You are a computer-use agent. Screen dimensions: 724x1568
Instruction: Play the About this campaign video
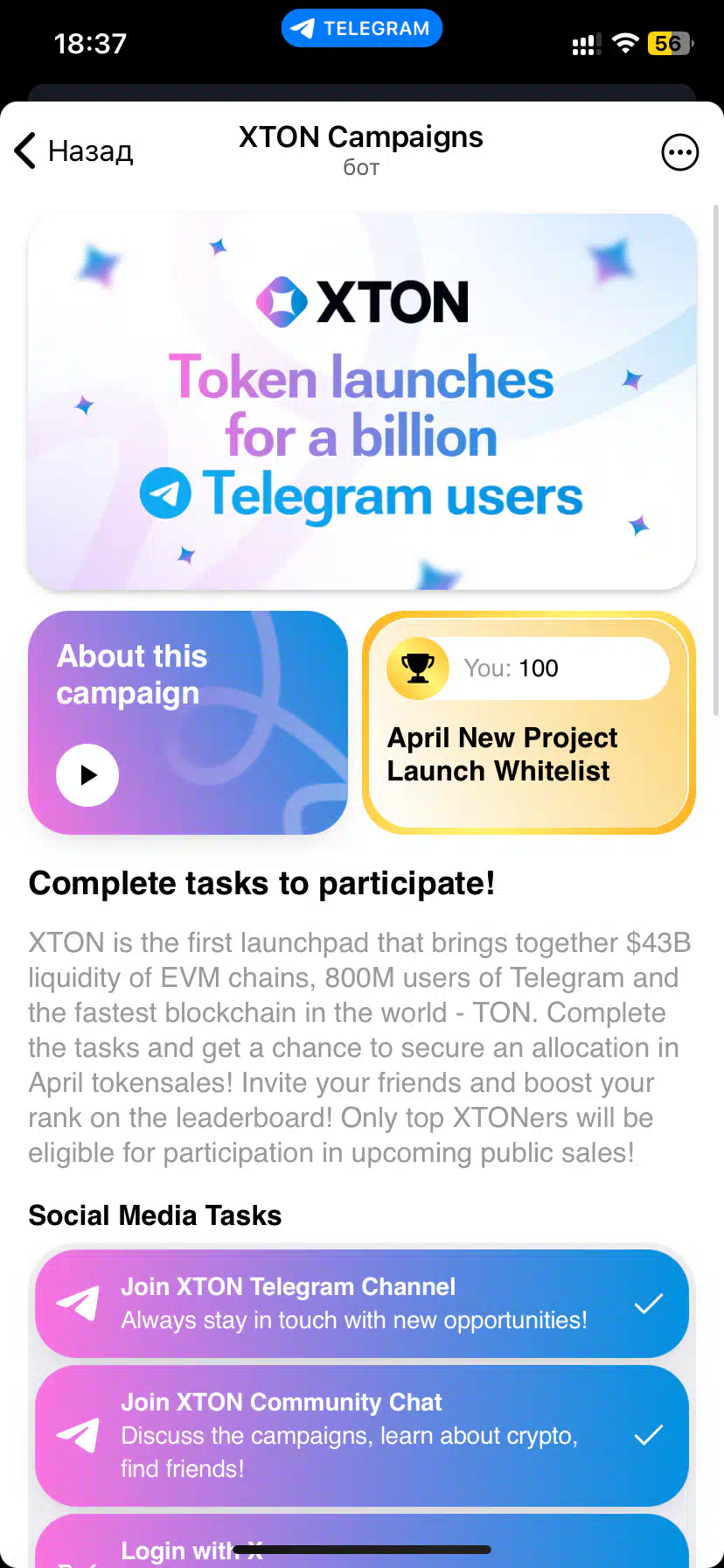[87, 775]
